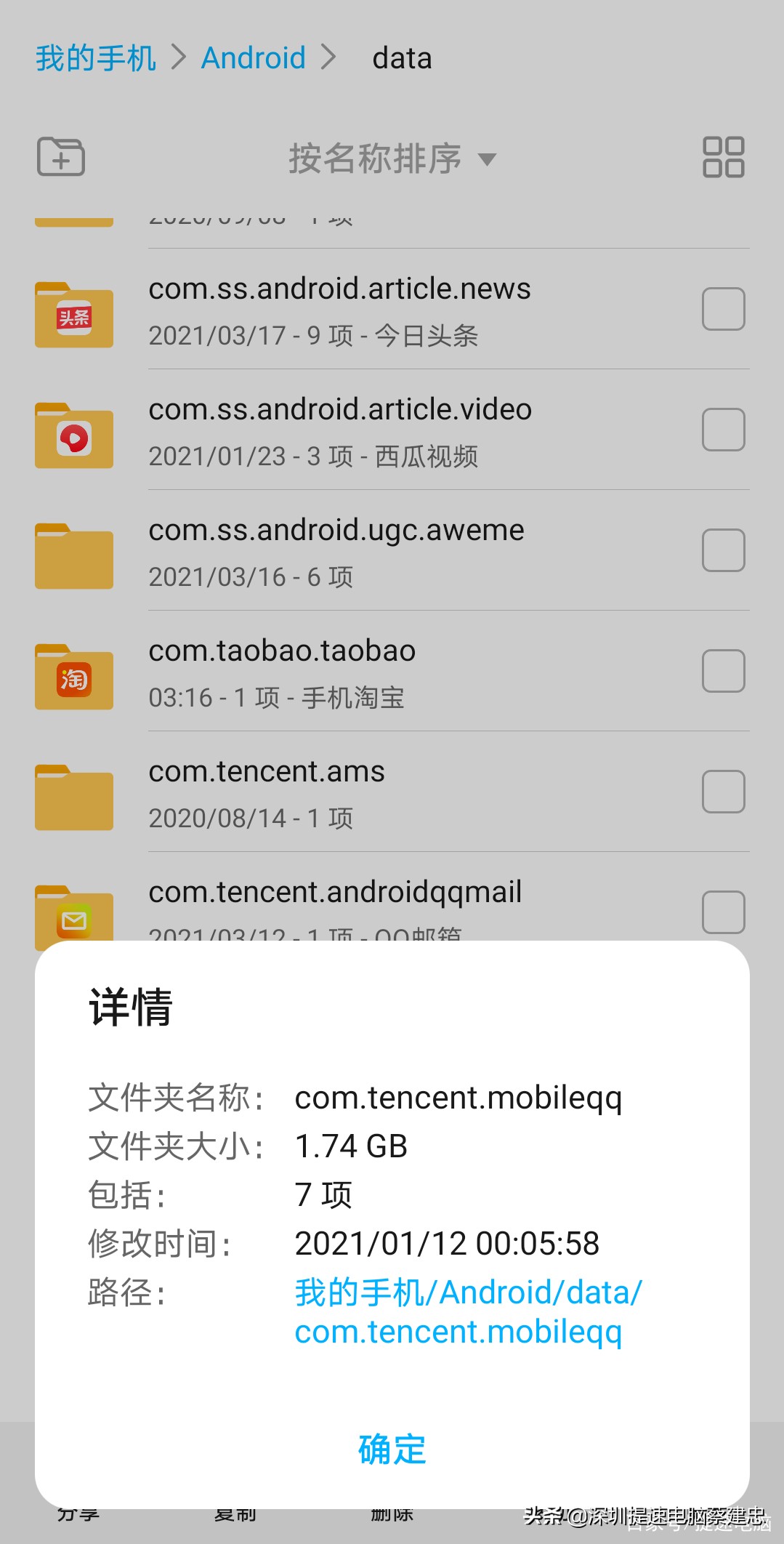Go to 我的手机 in the breadcrumb
784x1544 pixels.
click(x=96, y=58)
